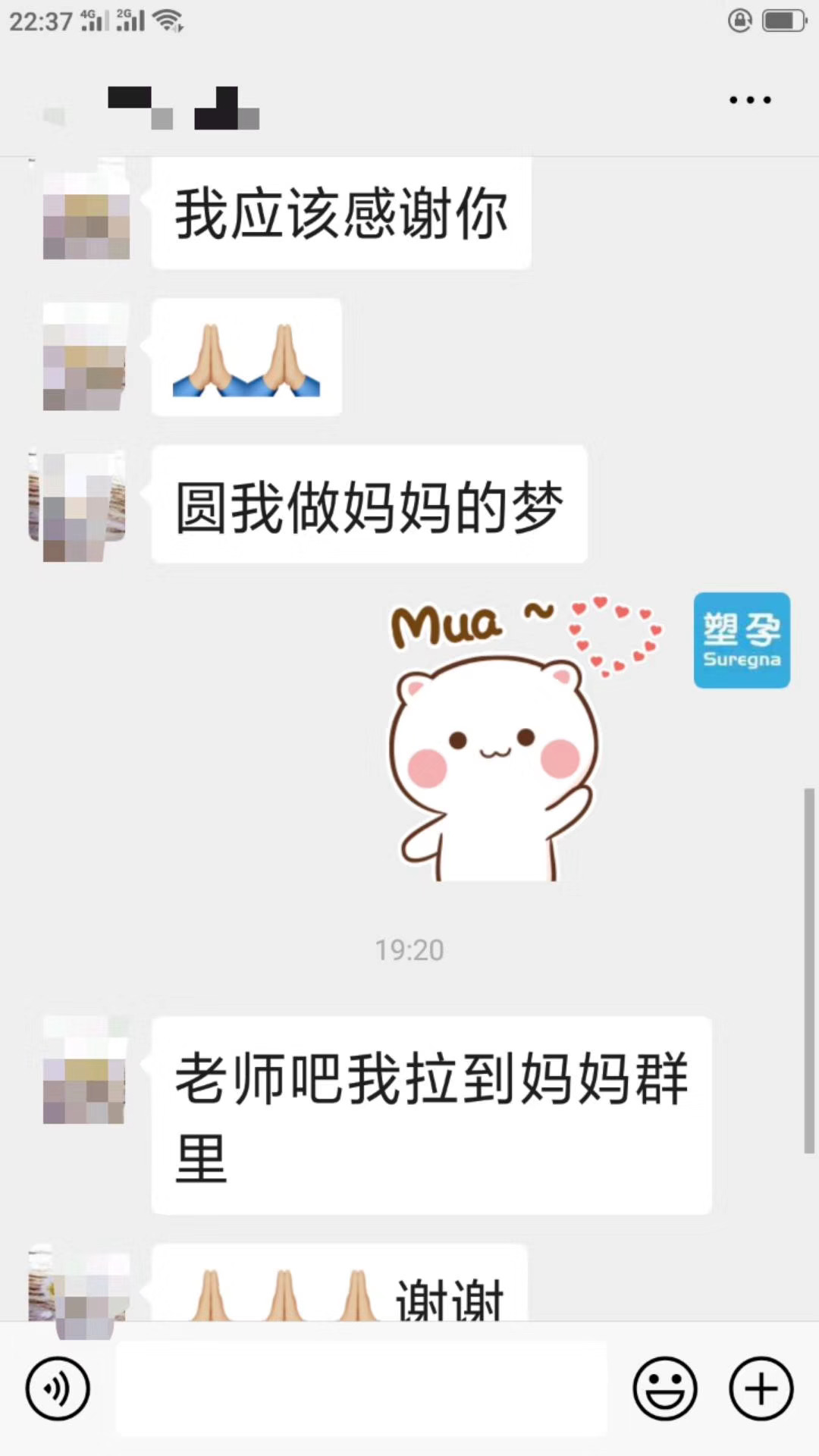
Task: Open sender avatar beside 我应该感谢你
Action: [x=86, y=215]
